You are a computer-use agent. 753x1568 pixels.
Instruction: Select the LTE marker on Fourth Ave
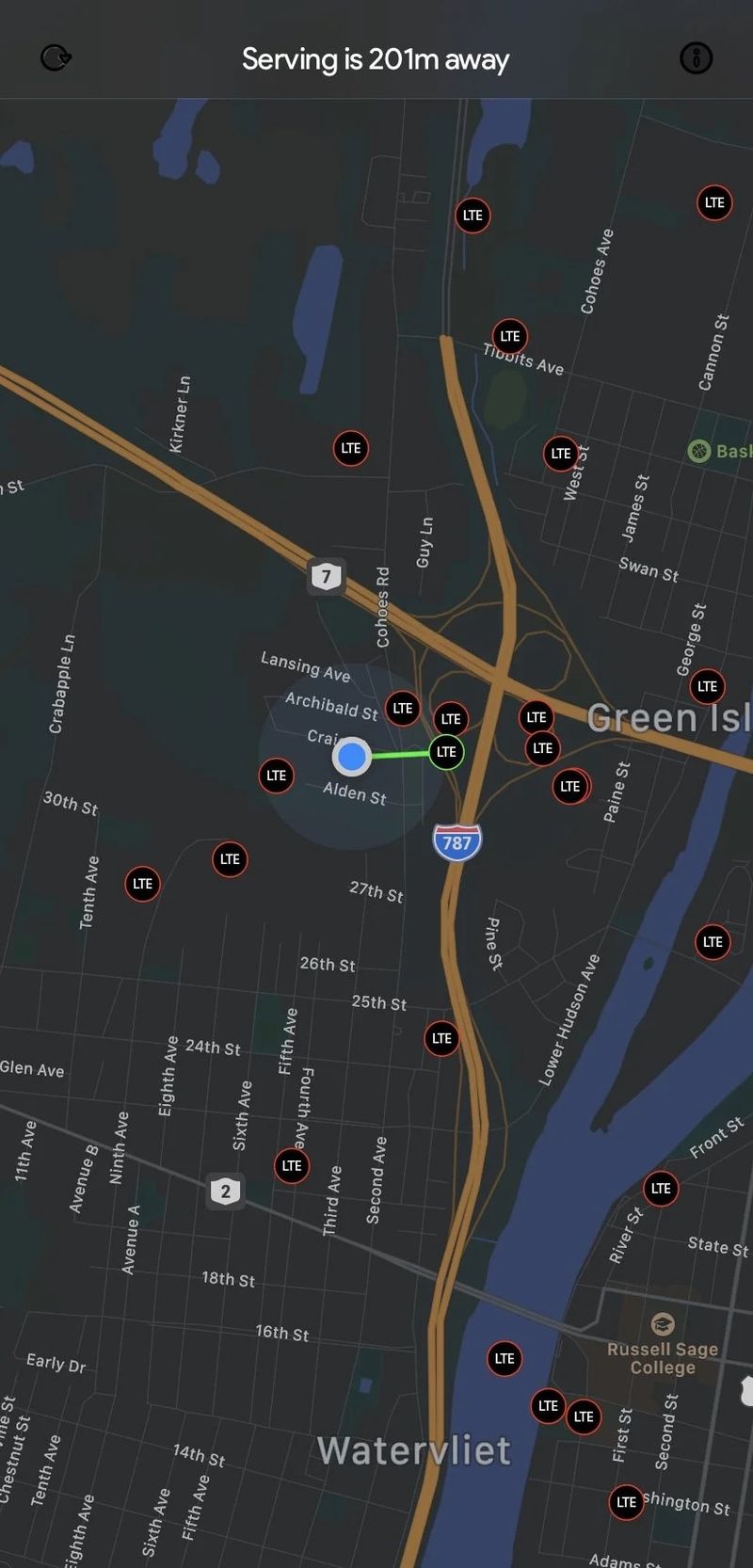click(292, 1165)
